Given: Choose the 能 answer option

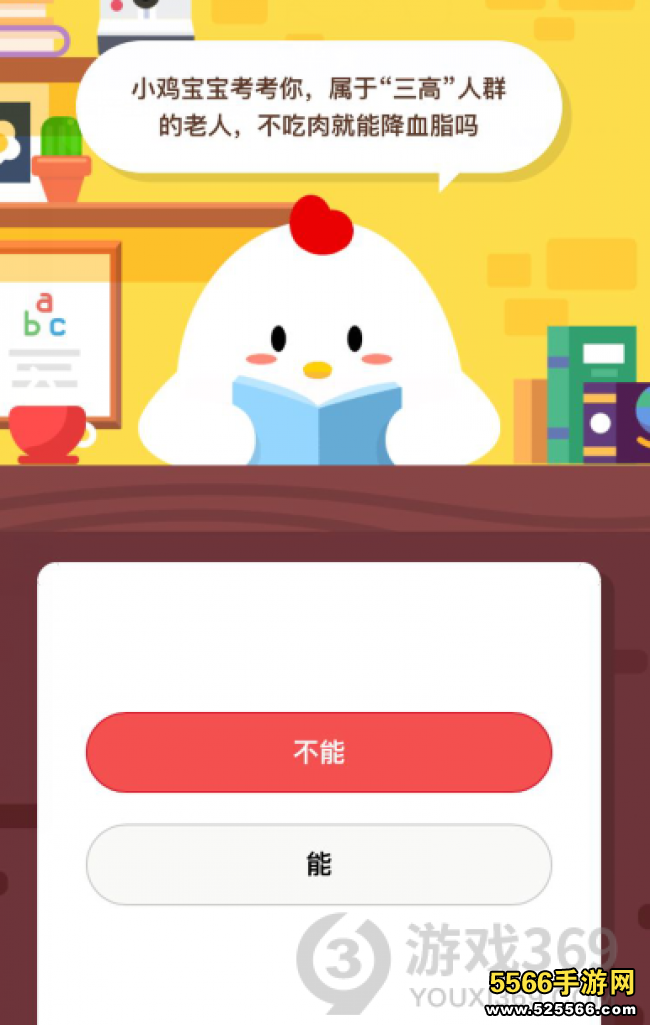Looking at the screenshot, I should (318, 864).
